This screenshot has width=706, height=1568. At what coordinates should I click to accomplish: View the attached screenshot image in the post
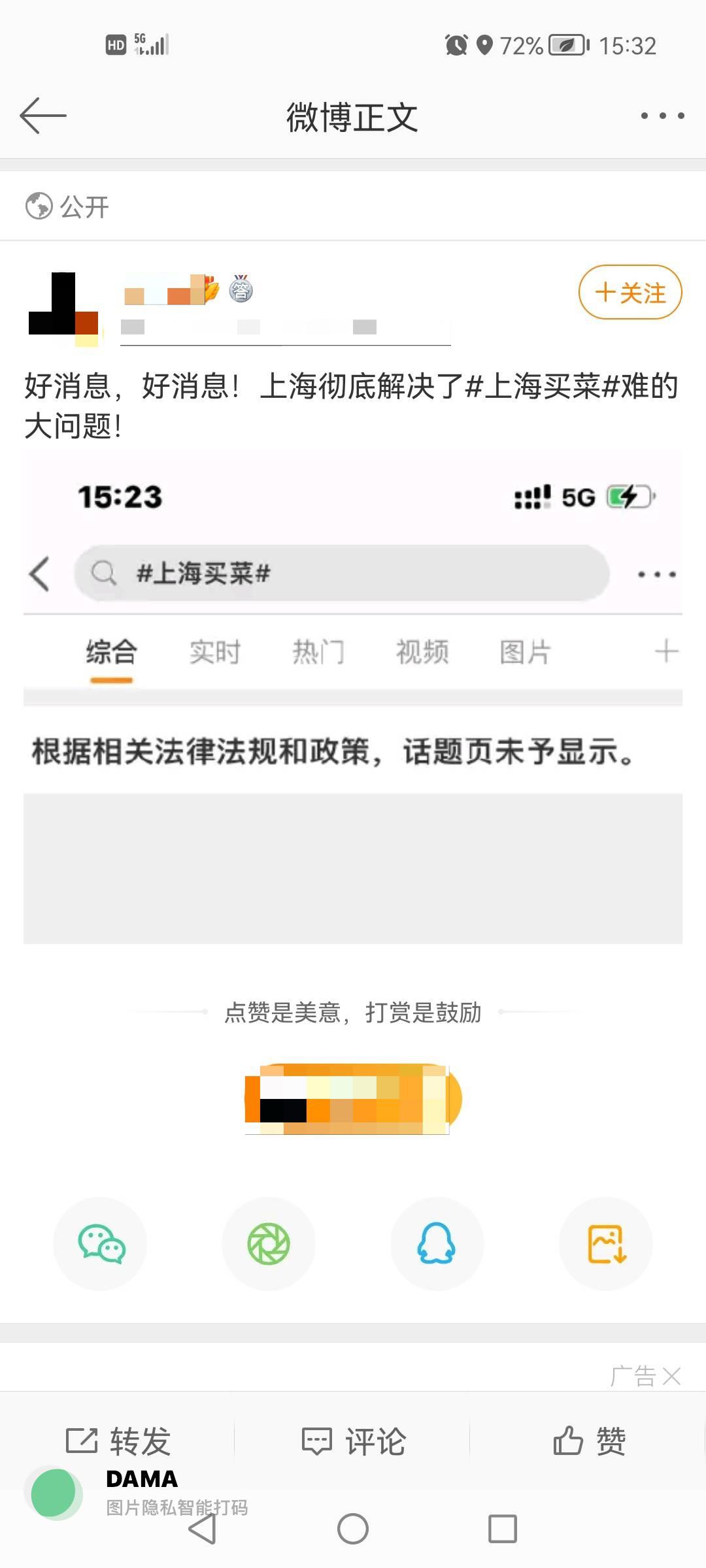(353, 696)
